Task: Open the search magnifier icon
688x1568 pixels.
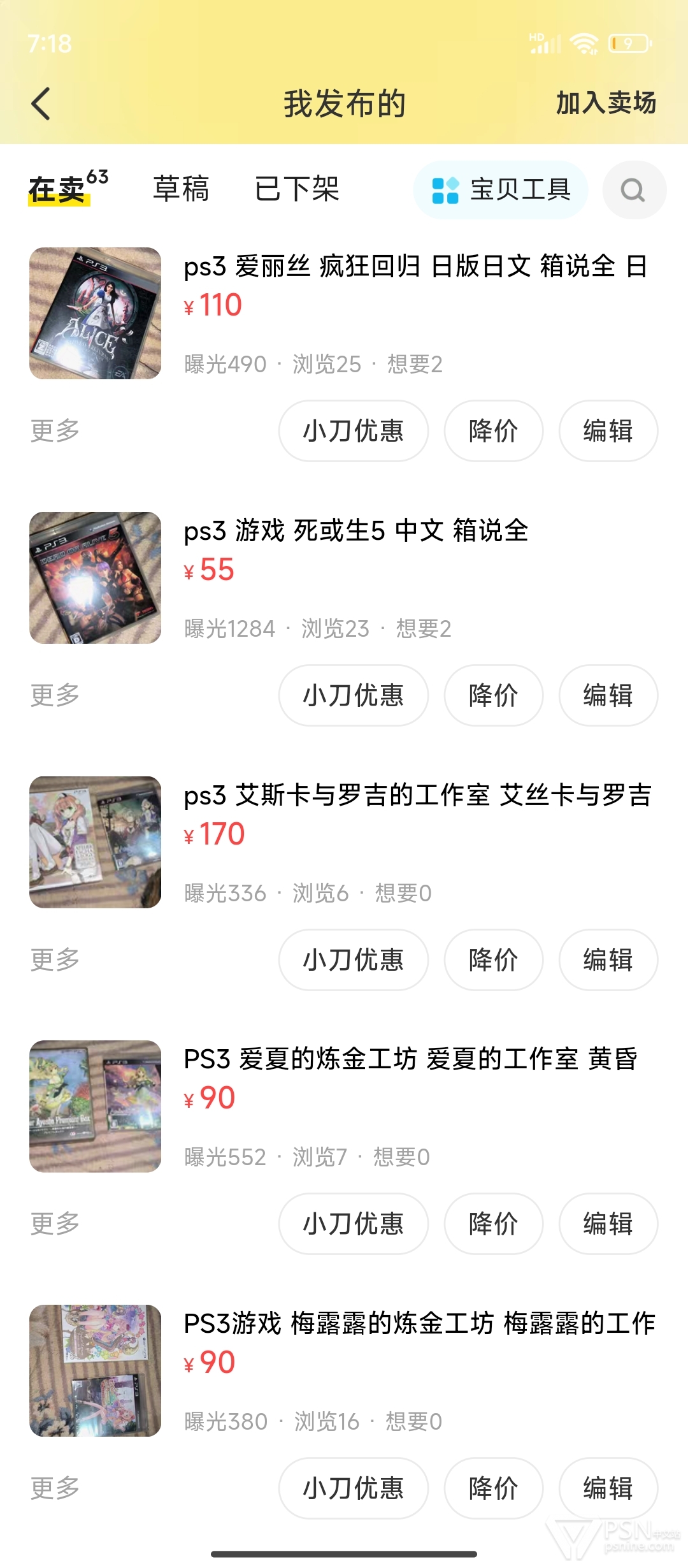Action: click(x=634, y=190)
